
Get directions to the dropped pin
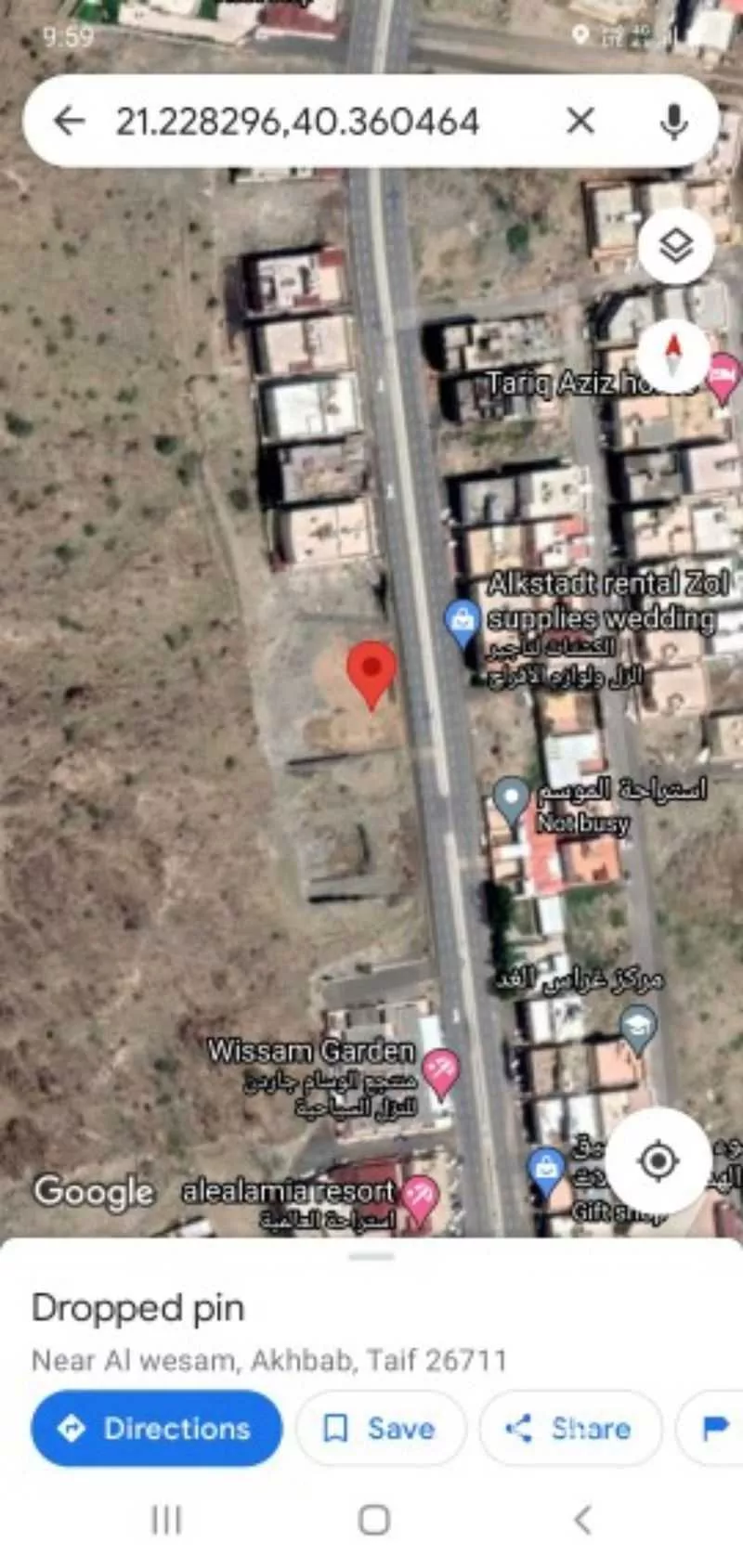156,1428
